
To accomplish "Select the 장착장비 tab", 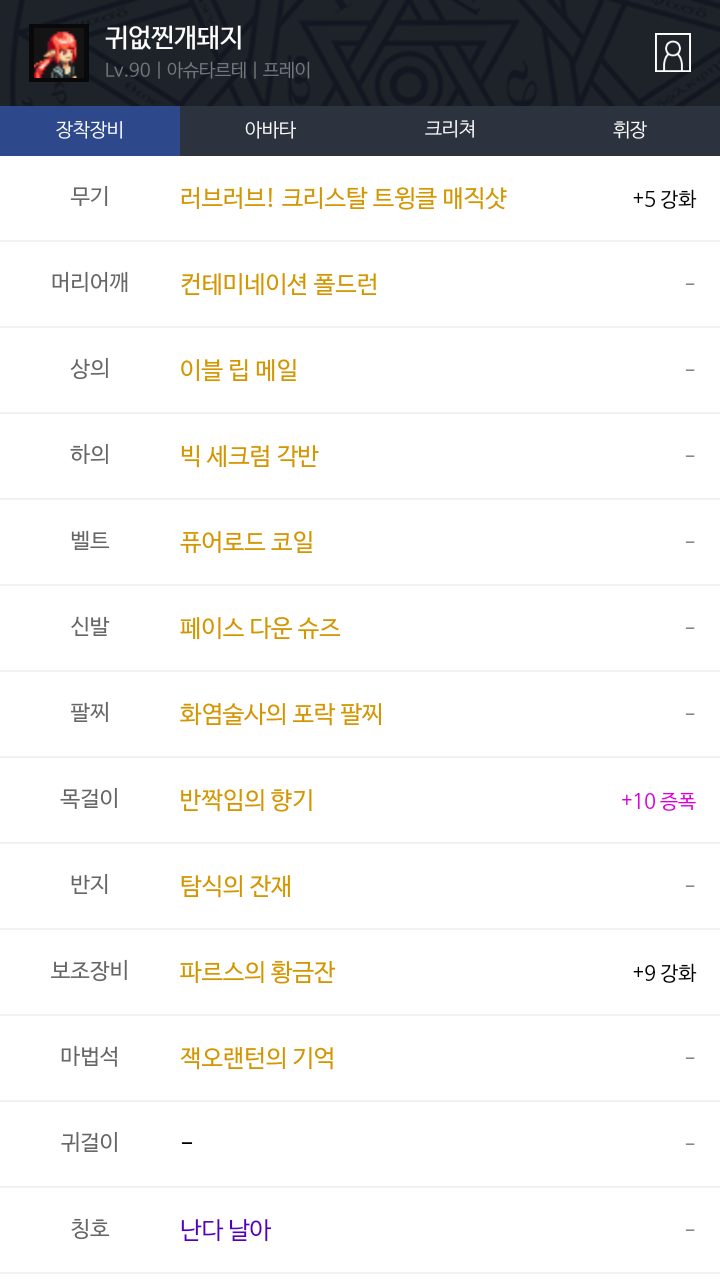I will tap(90, 130).
